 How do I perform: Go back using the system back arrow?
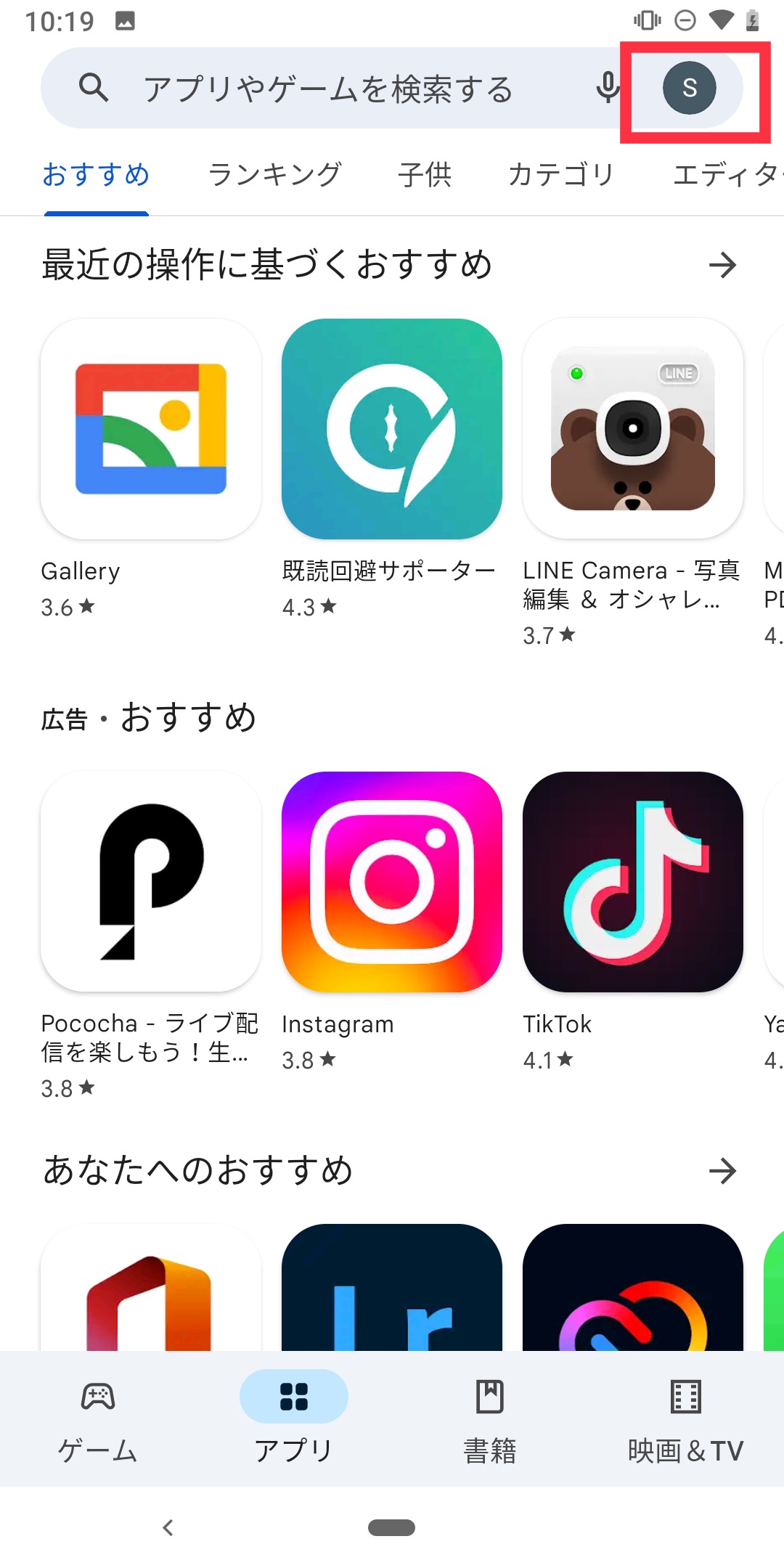coord(168,1527)
